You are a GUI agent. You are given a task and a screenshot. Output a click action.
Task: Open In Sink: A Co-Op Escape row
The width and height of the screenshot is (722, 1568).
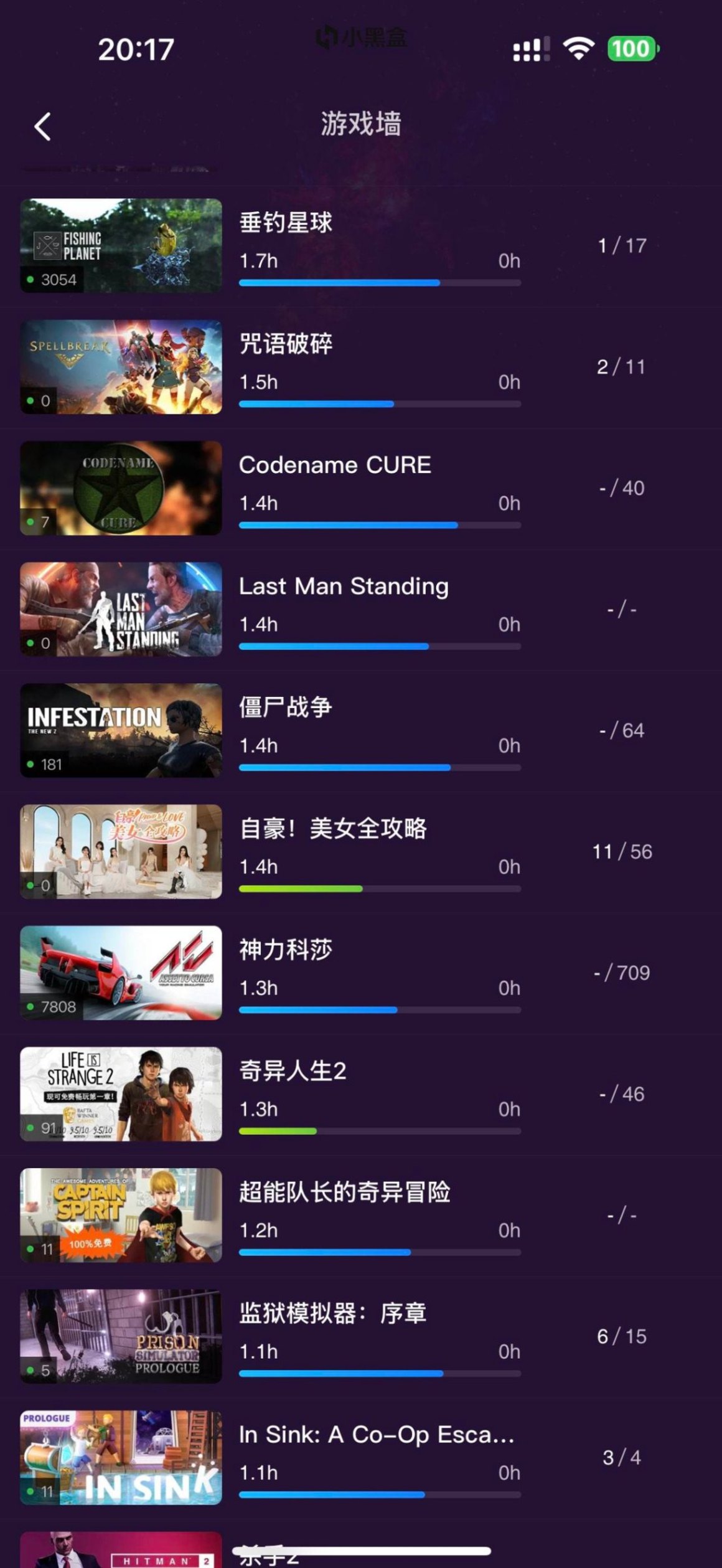361,1457
